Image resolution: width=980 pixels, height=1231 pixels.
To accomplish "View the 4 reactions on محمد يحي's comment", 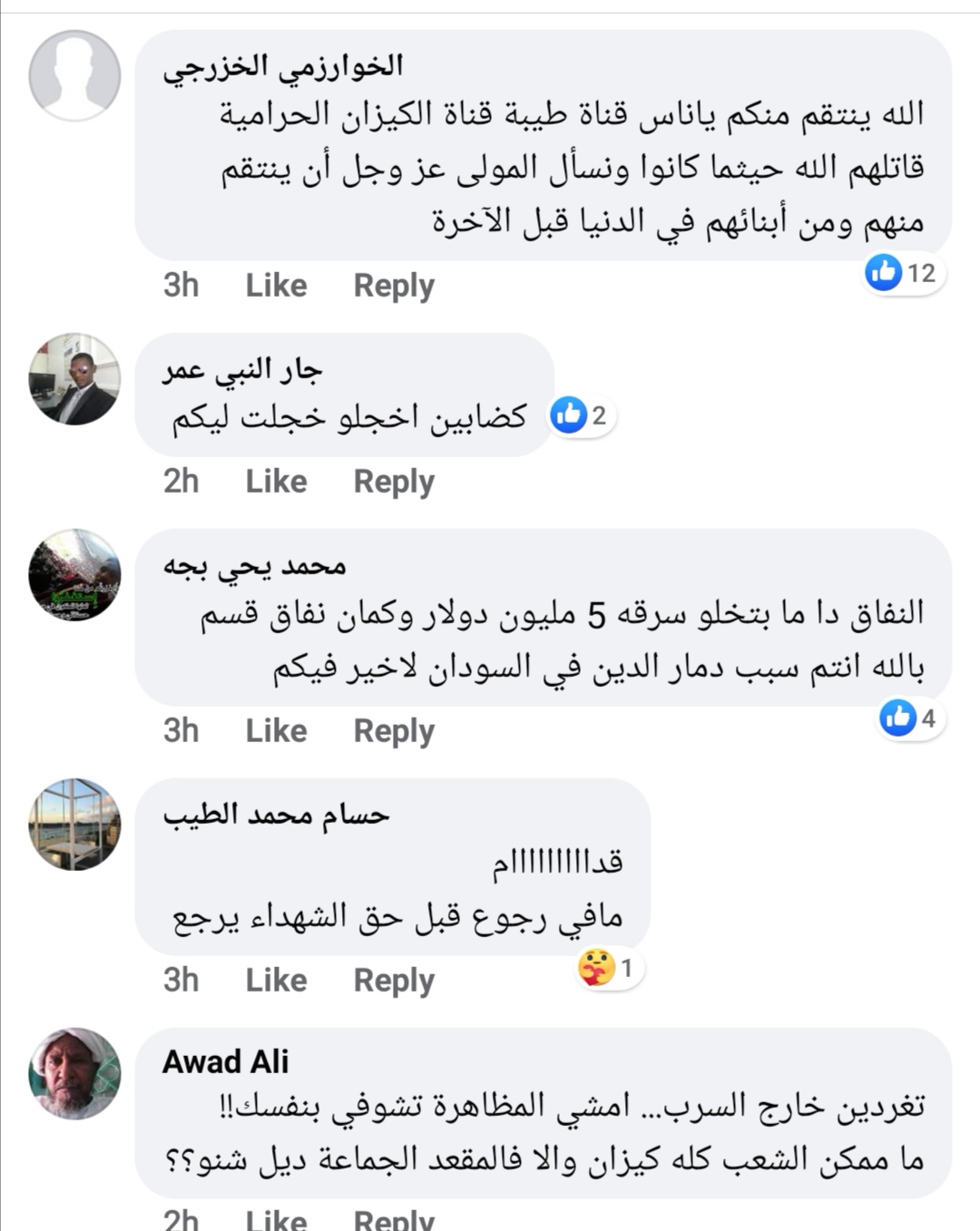I will click(x=908, y=718).
